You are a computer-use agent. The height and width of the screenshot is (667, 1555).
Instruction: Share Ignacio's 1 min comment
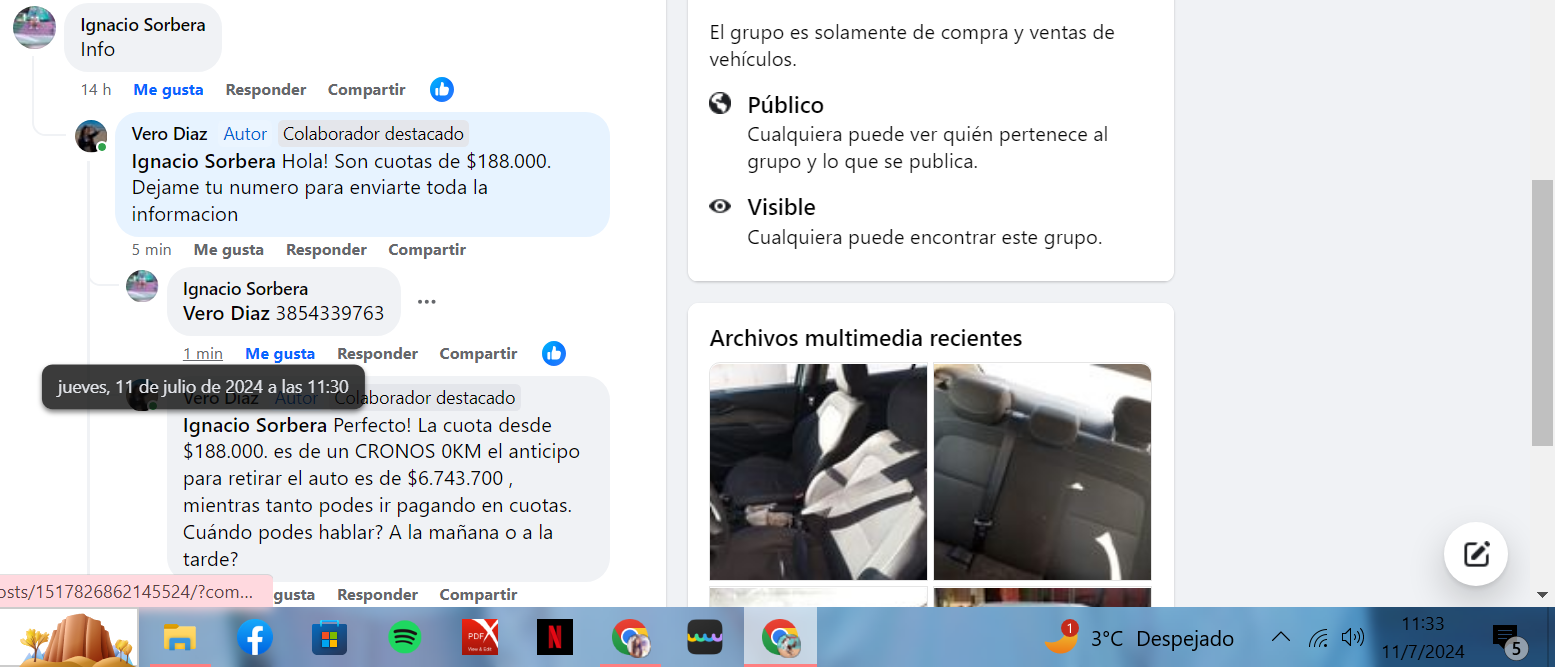pyautogui.click(x=478, y=354)
